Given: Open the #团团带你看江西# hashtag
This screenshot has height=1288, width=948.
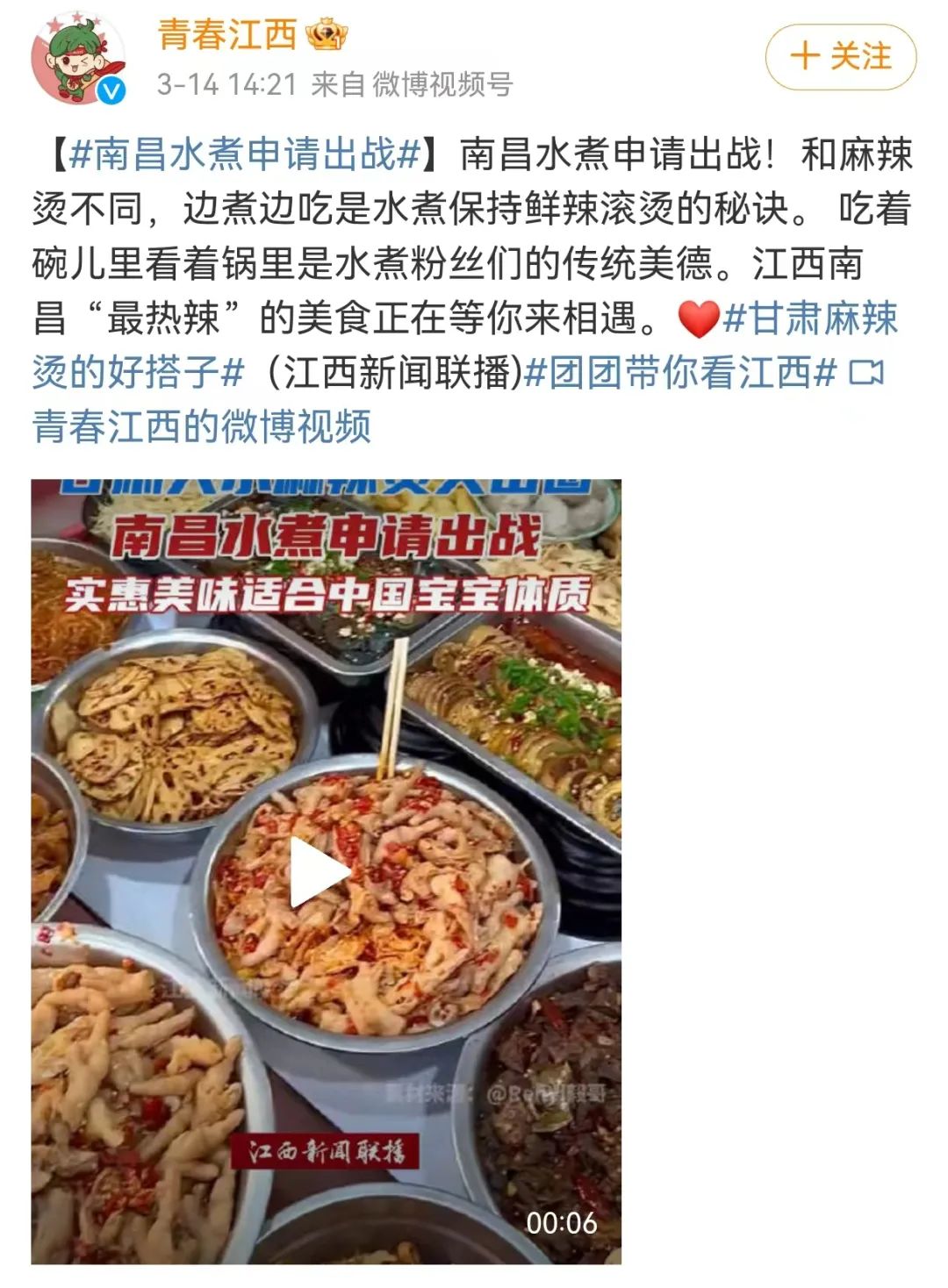Looking at the screenshot, I should (680, 373).
